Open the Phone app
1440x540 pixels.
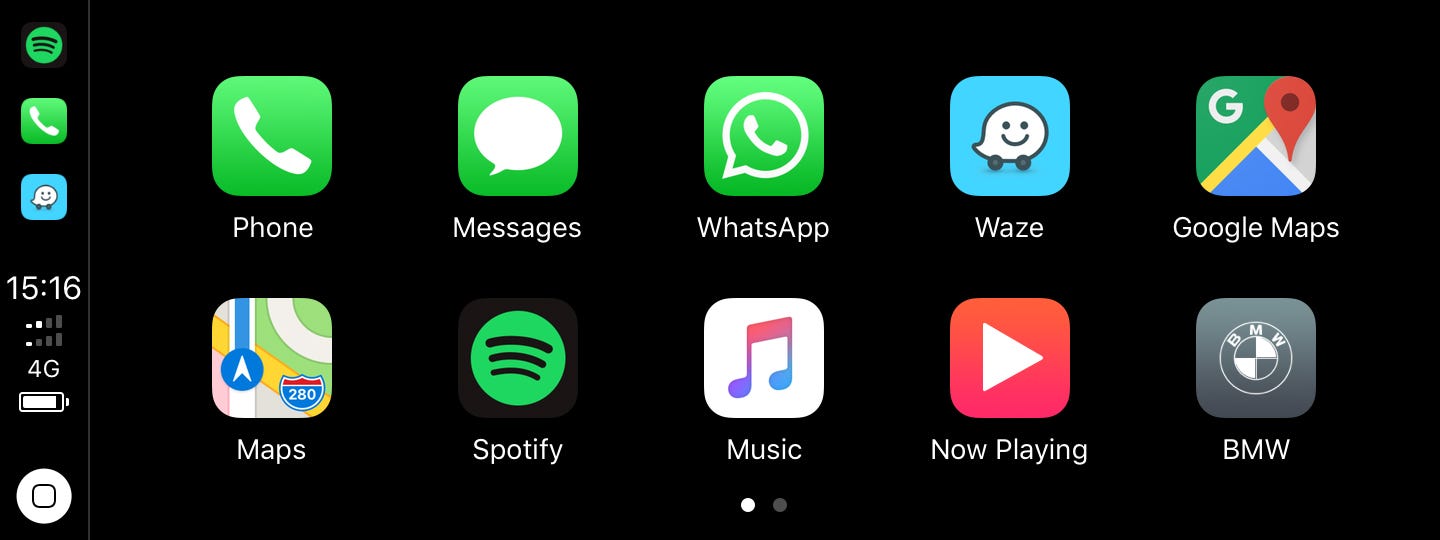click(272, 136)
